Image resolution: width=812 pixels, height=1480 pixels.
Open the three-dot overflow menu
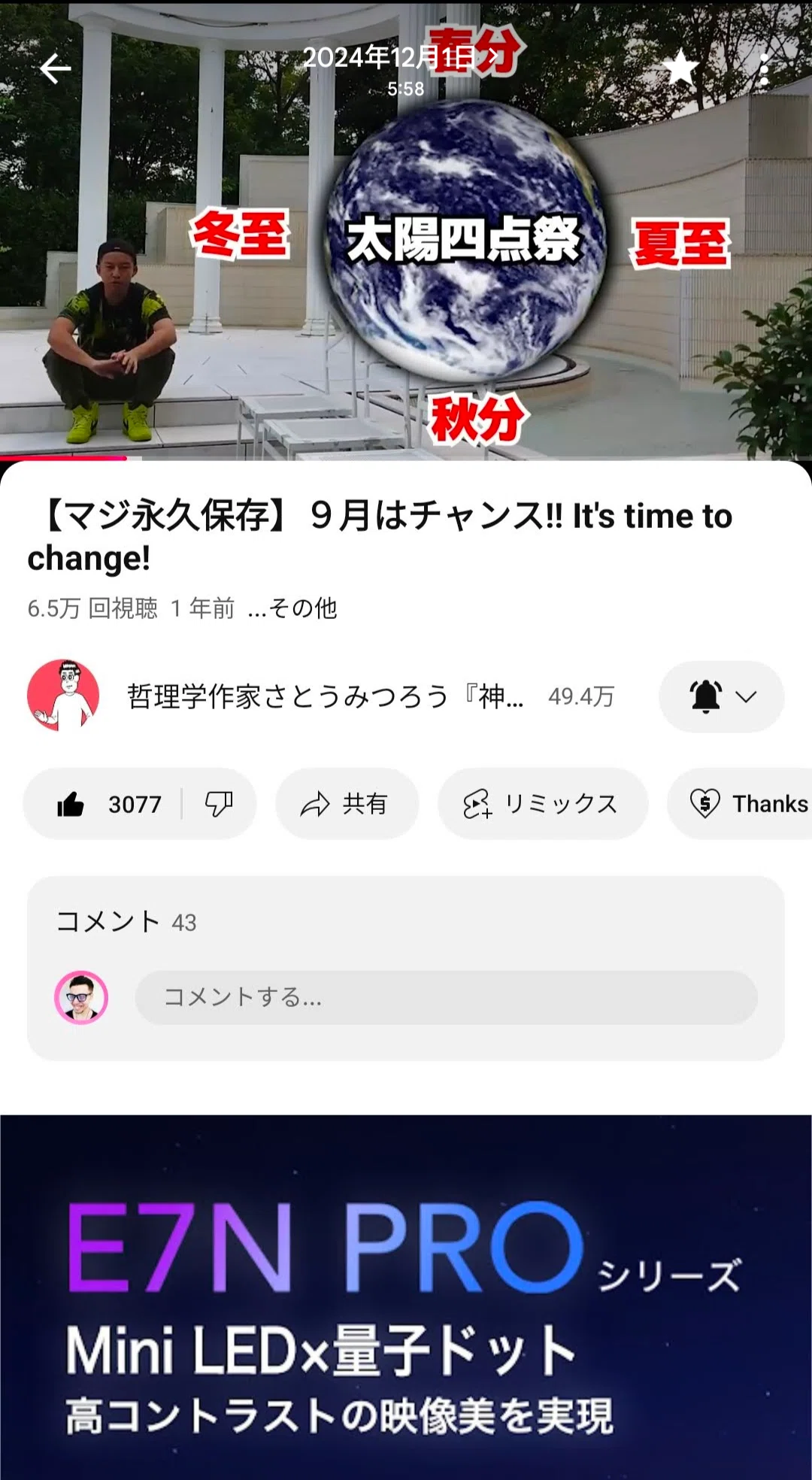pos(764,69)
